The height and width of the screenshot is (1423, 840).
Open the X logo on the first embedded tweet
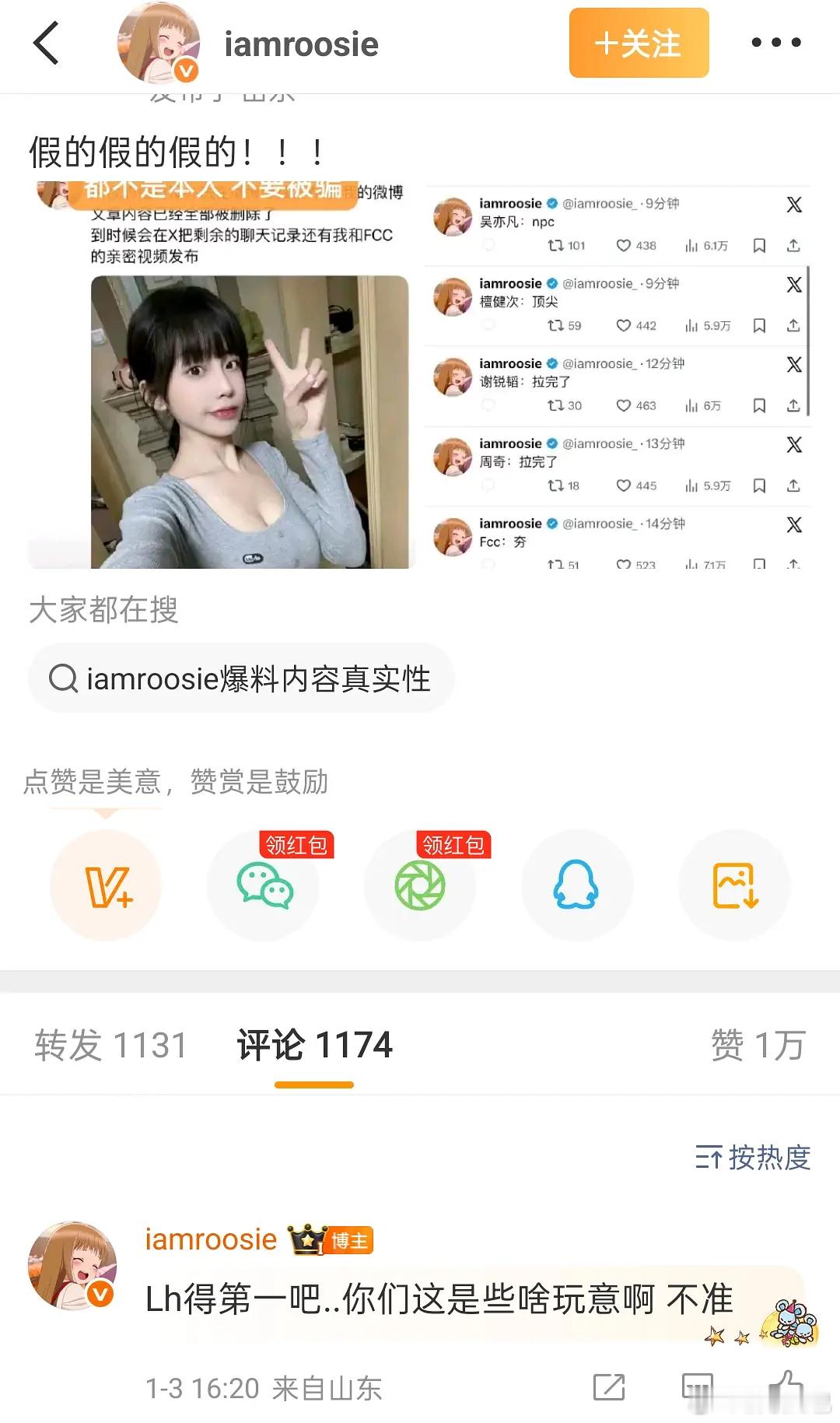[793, 202]
